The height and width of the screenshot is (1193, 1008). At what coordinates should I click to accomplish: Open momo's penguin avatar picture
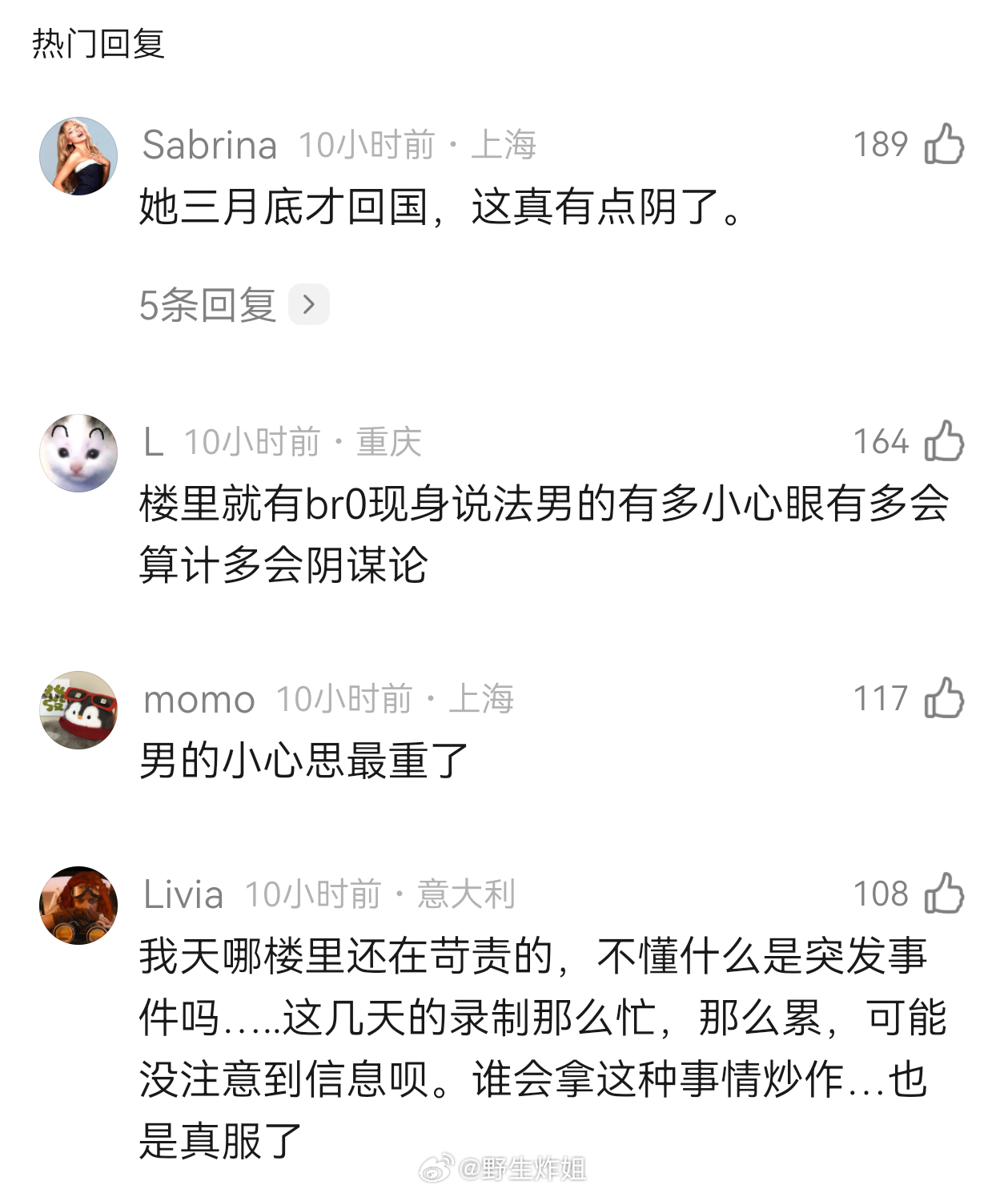tap(78, 701)
